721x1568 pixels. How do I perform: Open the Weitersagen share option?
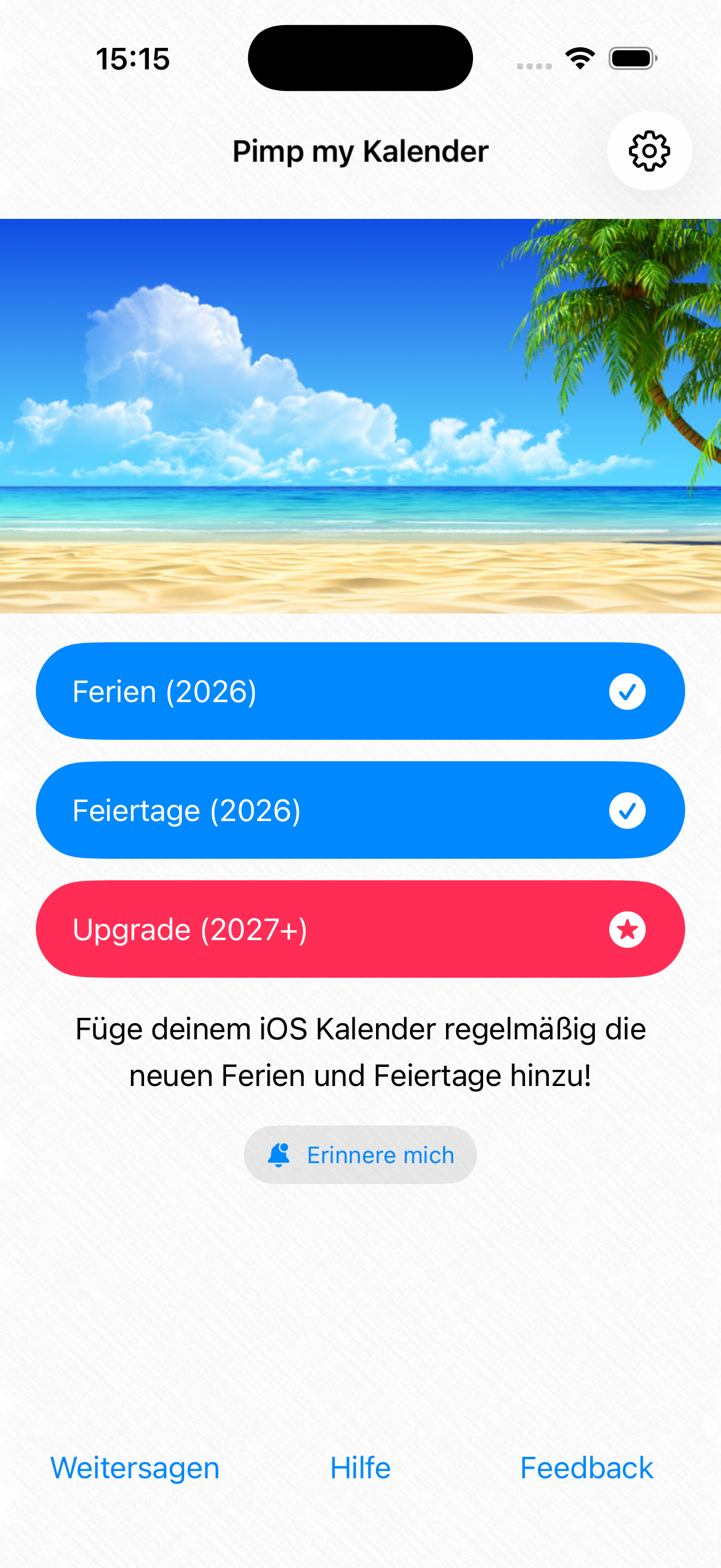click(x=135, y=1467)
